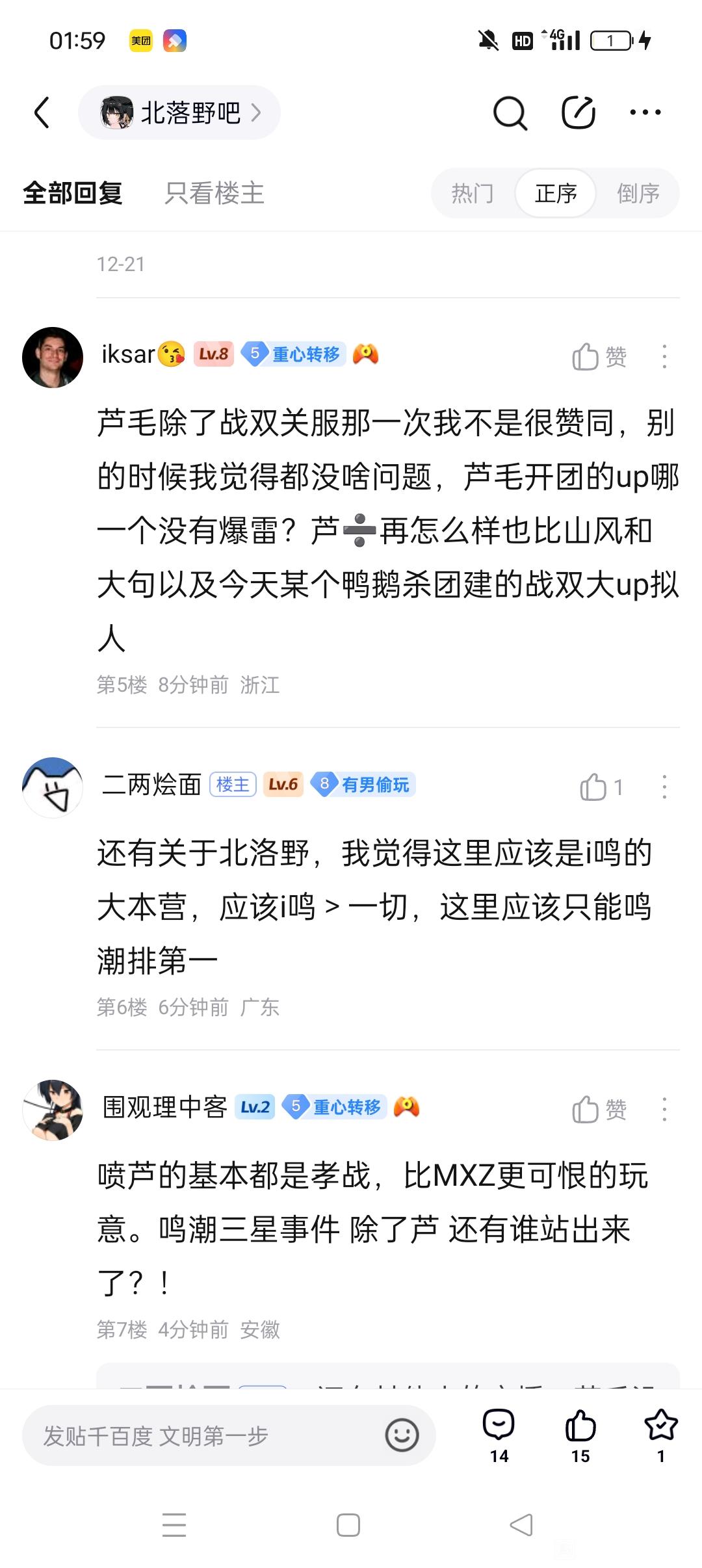Go back using the top-left arrow
The height and width of the screenshot is (1568, 702).
click(x=42, y=112)
